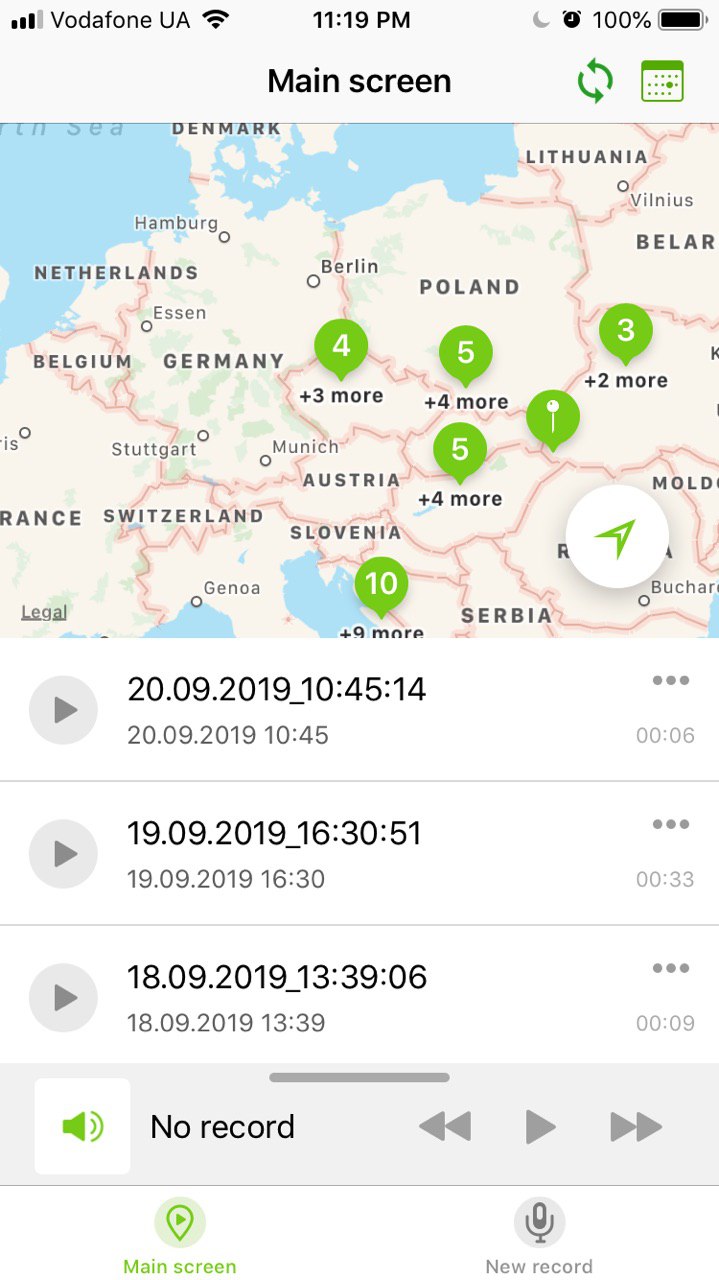Hit rewind in the player bar

tap(445, 1127)
